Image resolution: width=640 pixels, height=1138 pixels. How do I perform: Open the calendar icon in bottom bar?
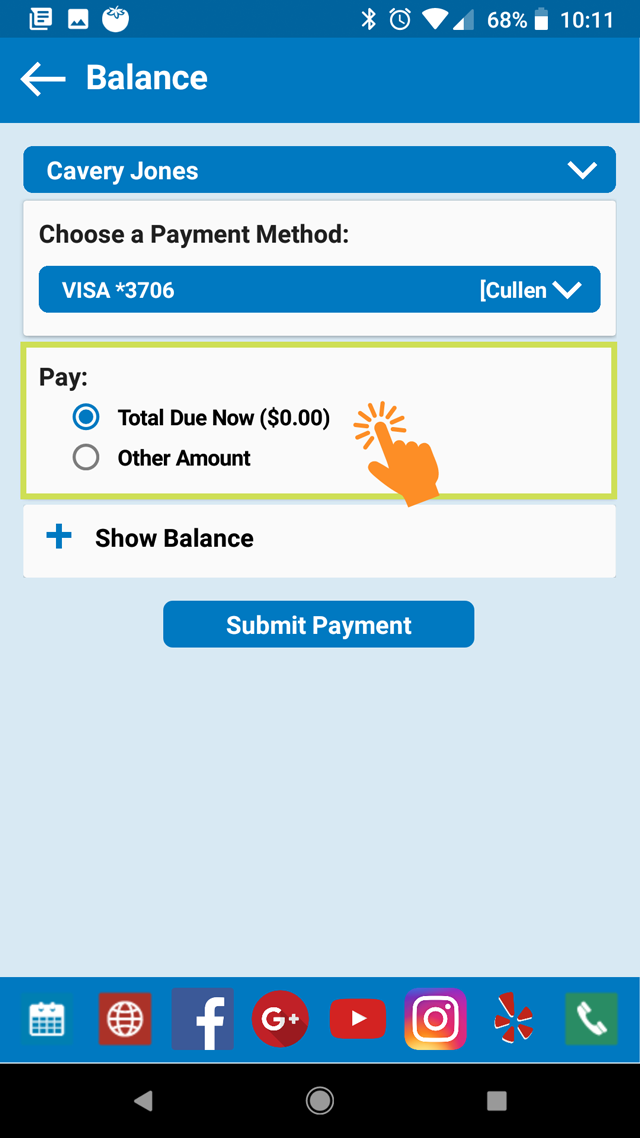coord(46,1019)
